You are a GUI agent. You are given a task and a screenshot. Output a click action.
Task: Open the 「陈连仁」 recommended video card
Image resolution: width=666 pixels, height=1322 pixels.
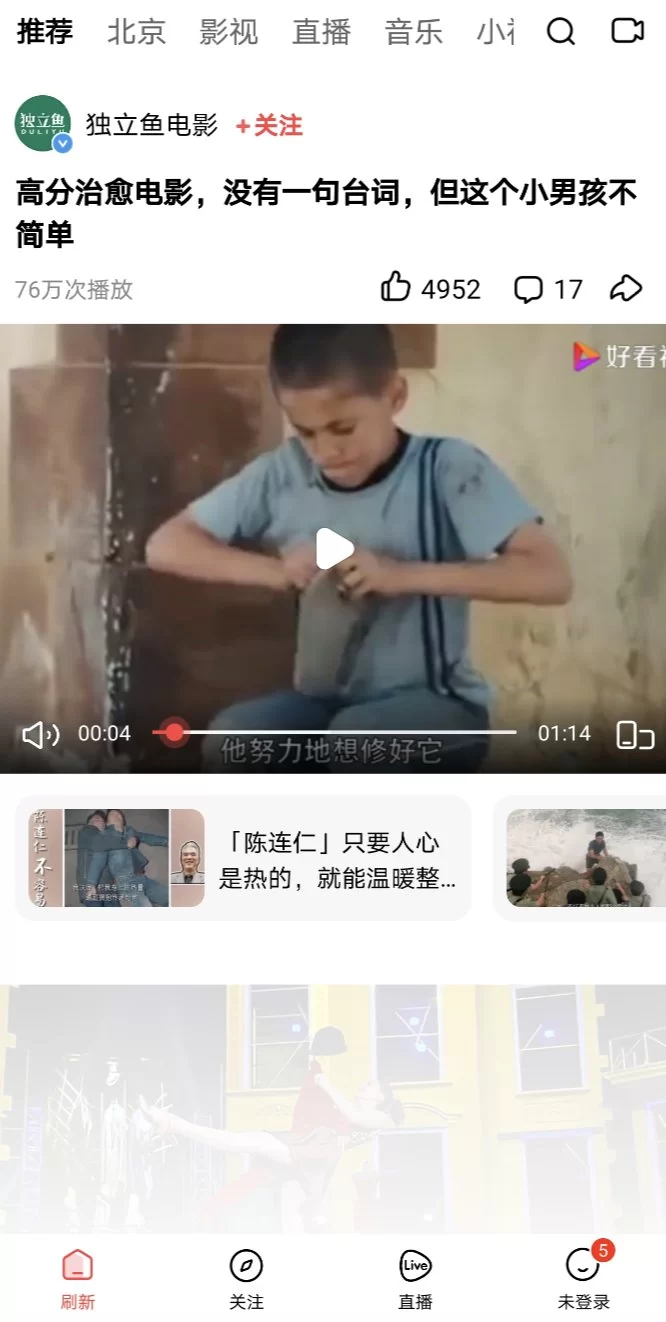point(243,858)
